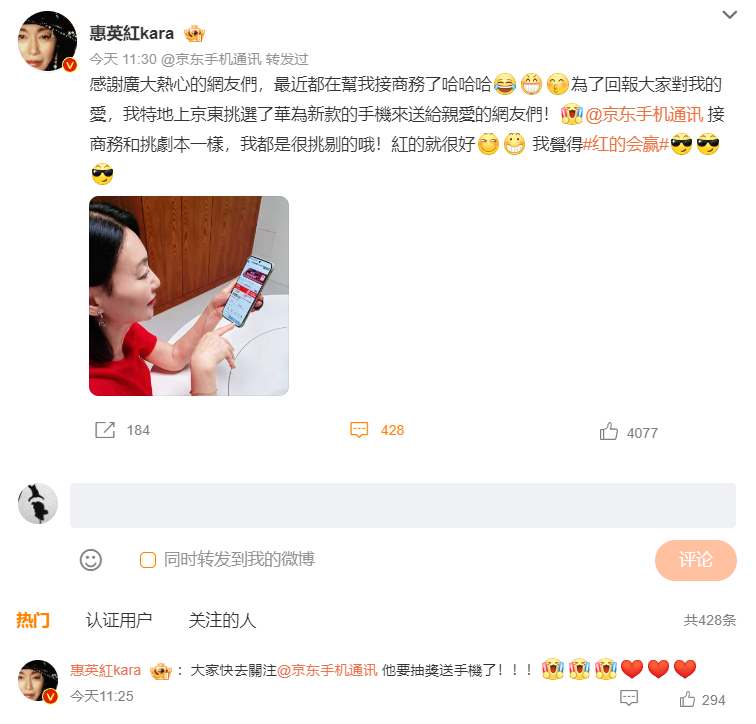756x724 pixels.
Task: Submit comment with 评论 button
Action: coord(695,560)
